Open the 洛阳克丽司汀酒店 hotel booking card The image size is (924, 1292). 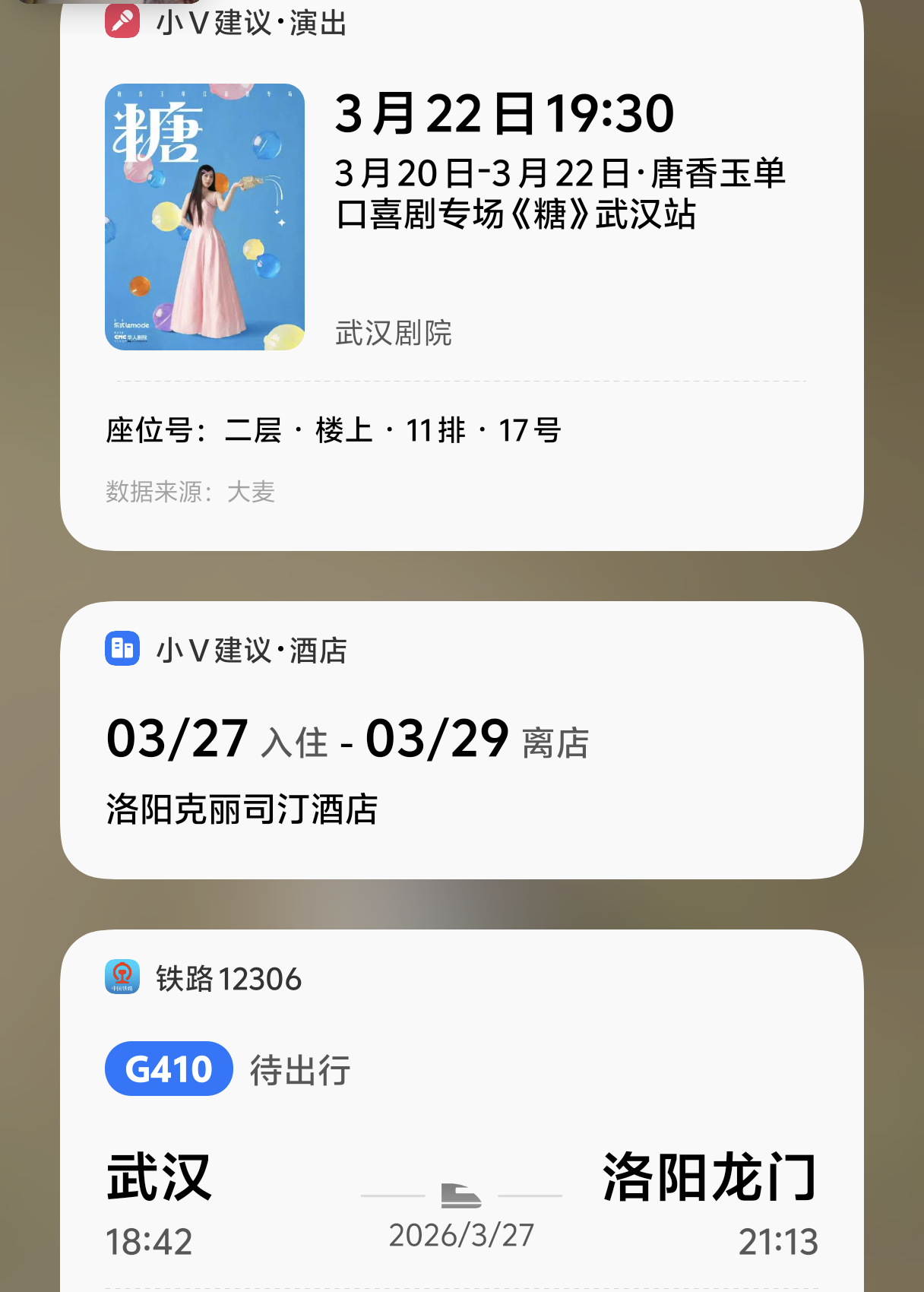[460, 768]
